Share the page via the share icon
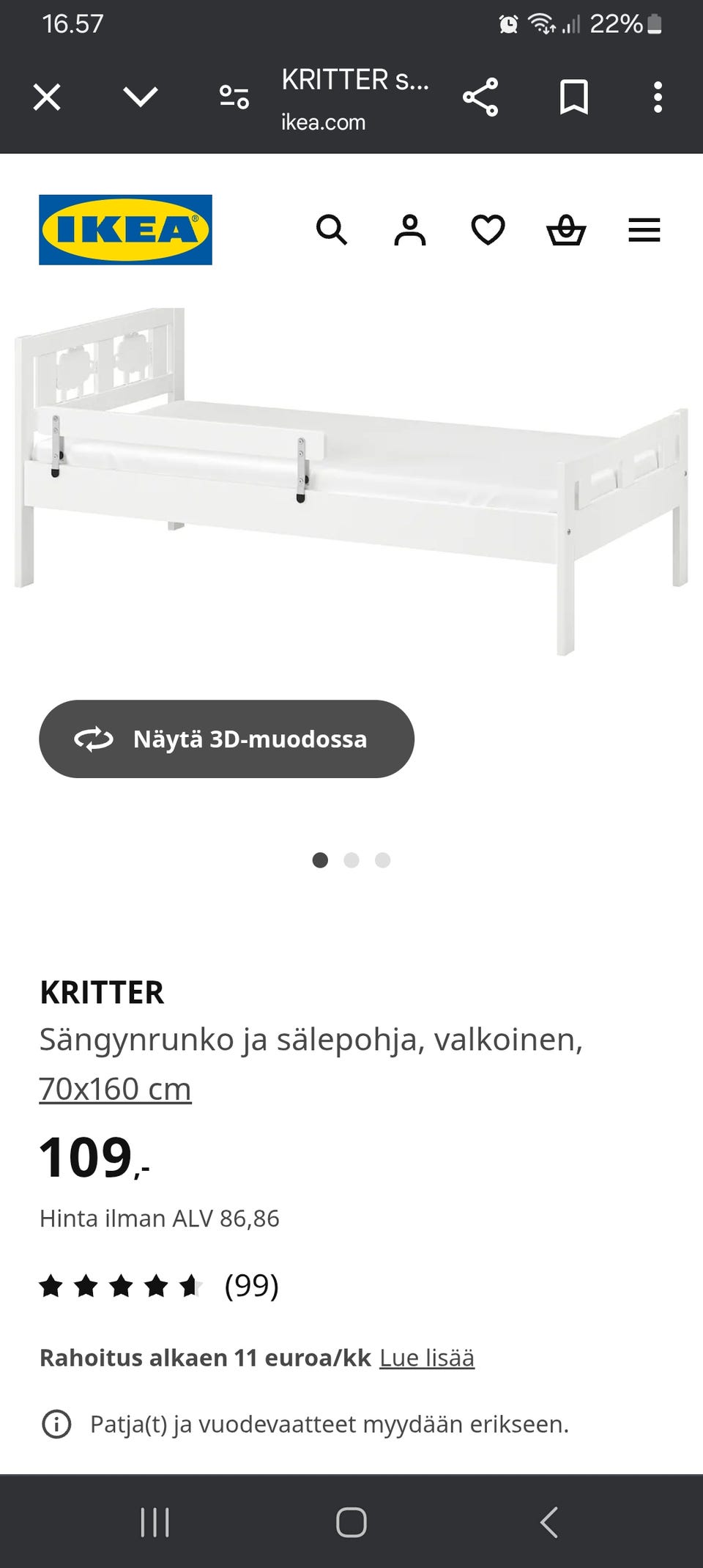 click(481, 98)
